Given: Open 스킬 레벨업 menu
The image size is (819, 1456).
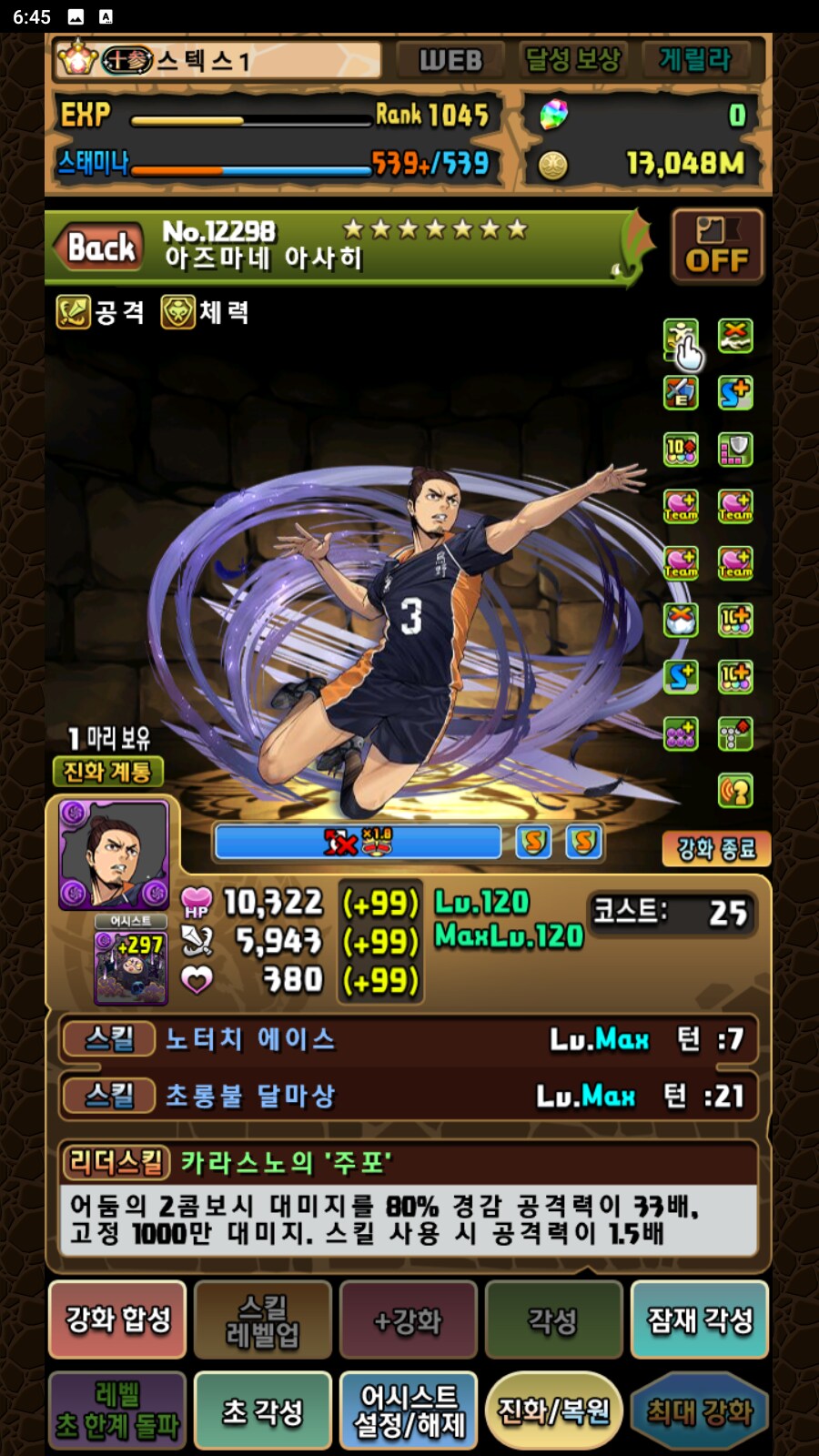Looking at the screenshot, I should point(263,1319).
